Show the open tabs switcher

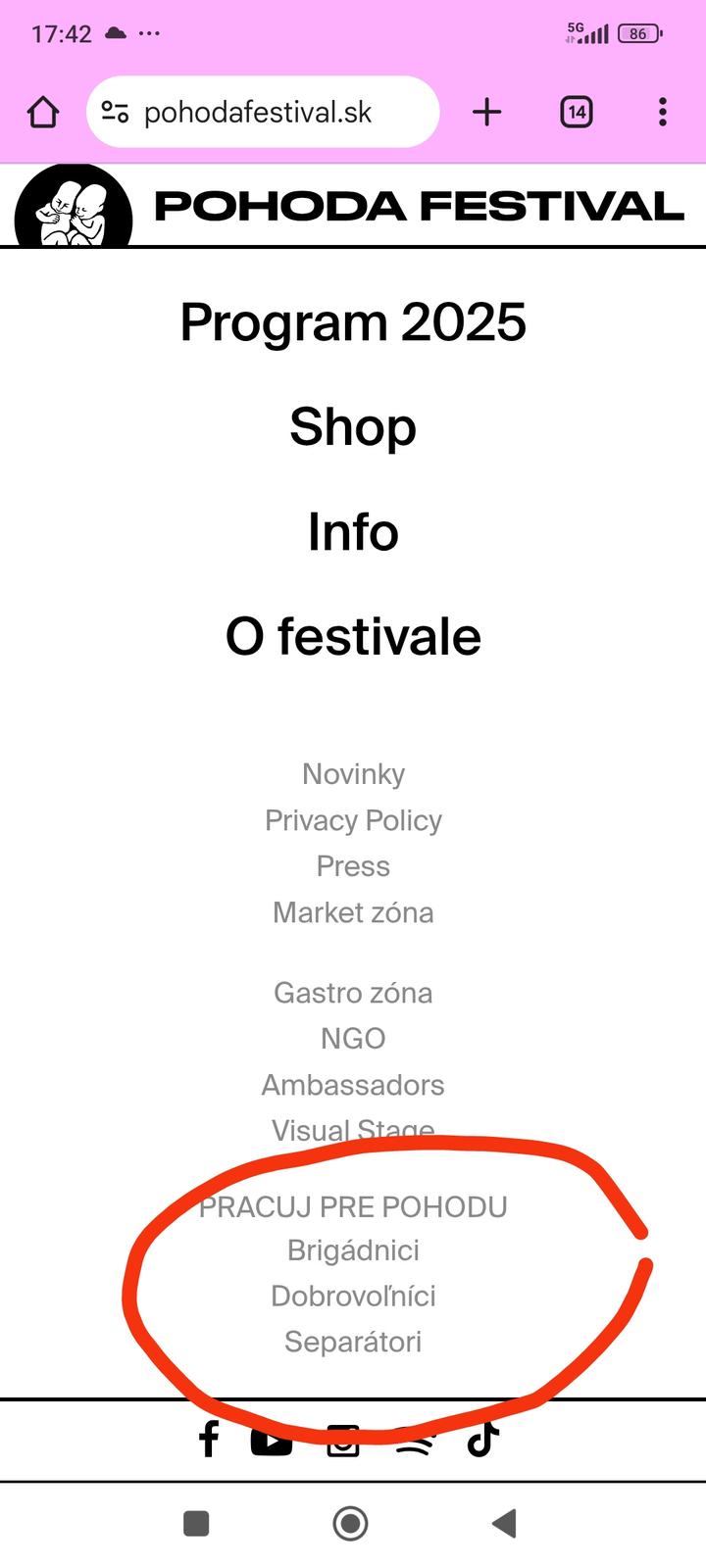click(x=577, y=113)
